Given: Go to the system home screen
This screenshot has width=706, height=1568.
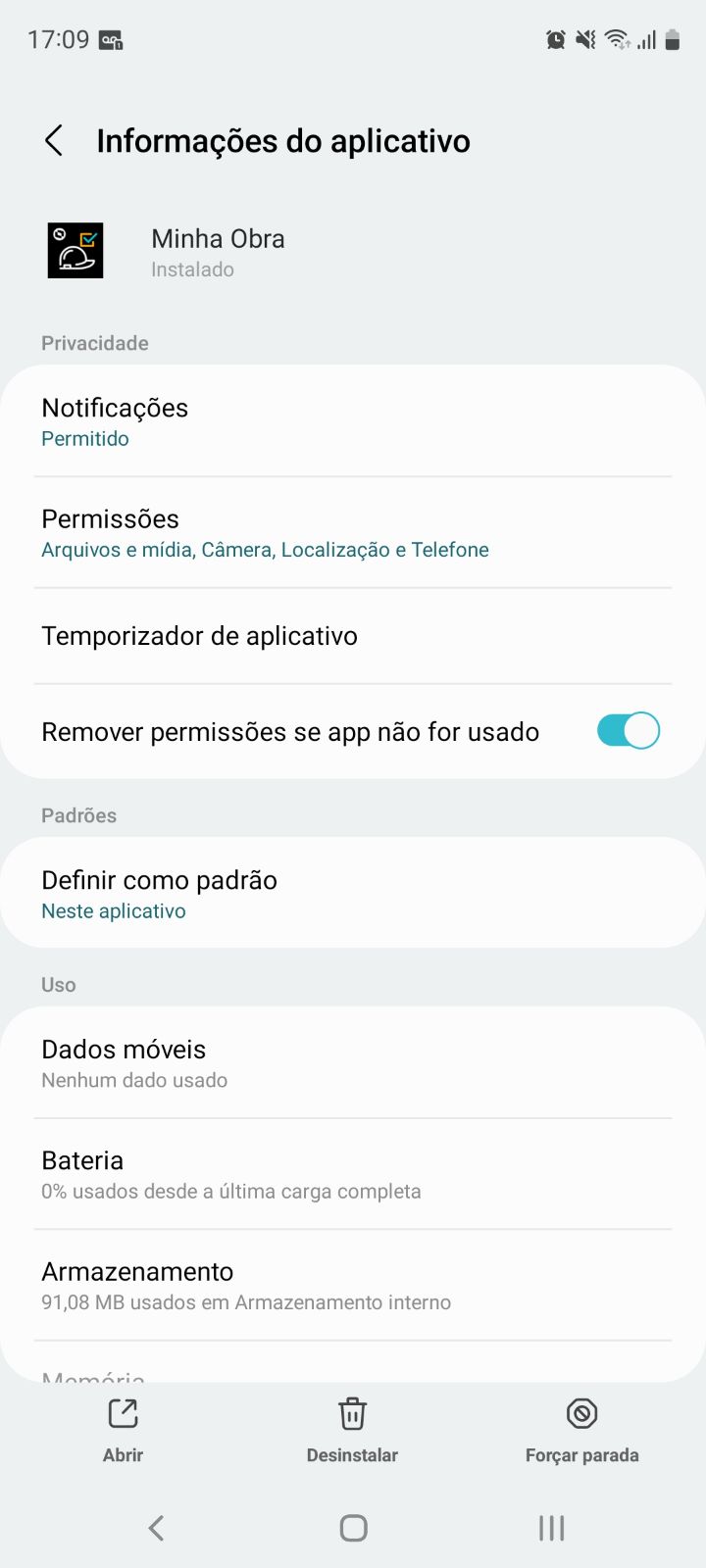Looking at the screenshot, I should click(x=353, y=1528).
